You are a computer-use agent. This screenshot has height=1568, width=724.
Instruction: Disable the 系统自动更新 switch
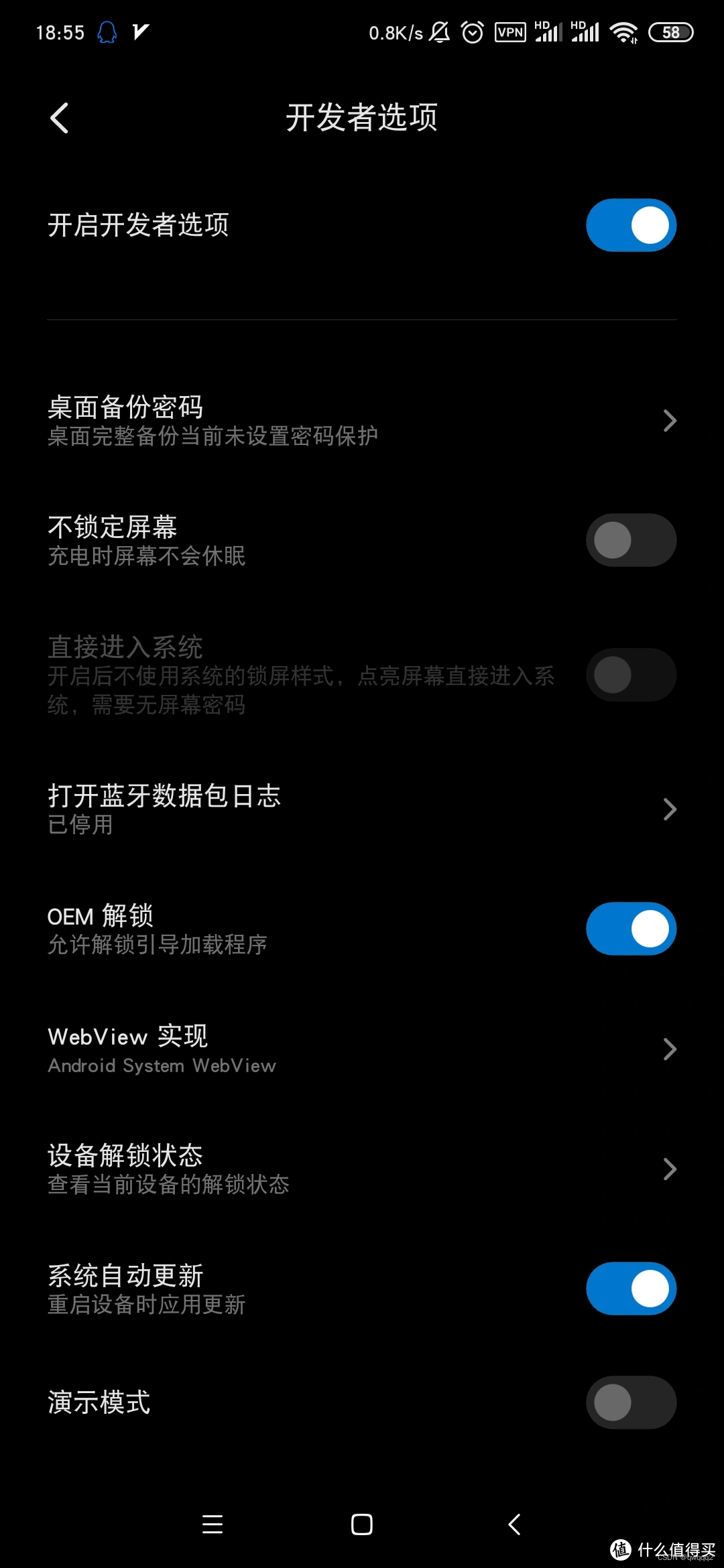tap(630, 1287)
